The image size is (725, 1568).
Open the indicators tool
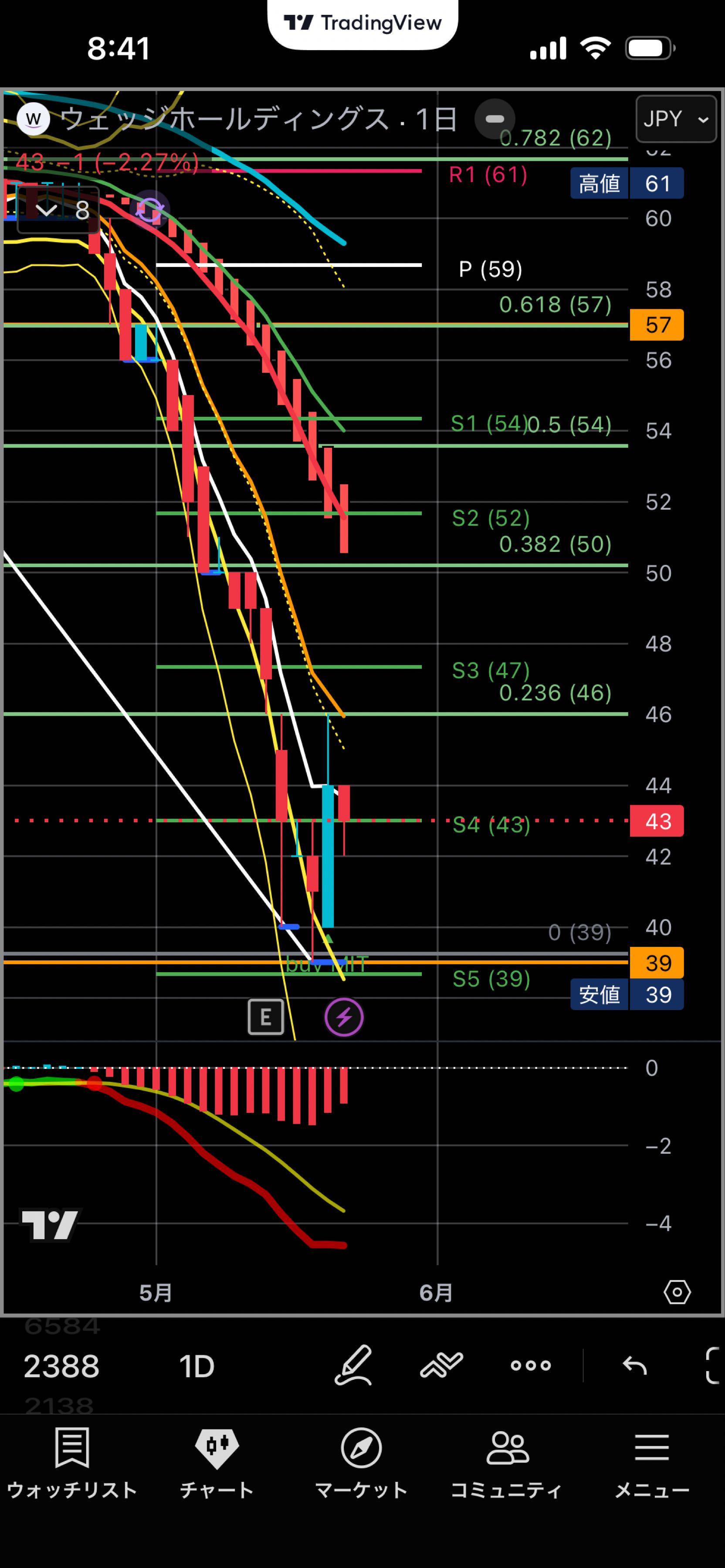441,1365
